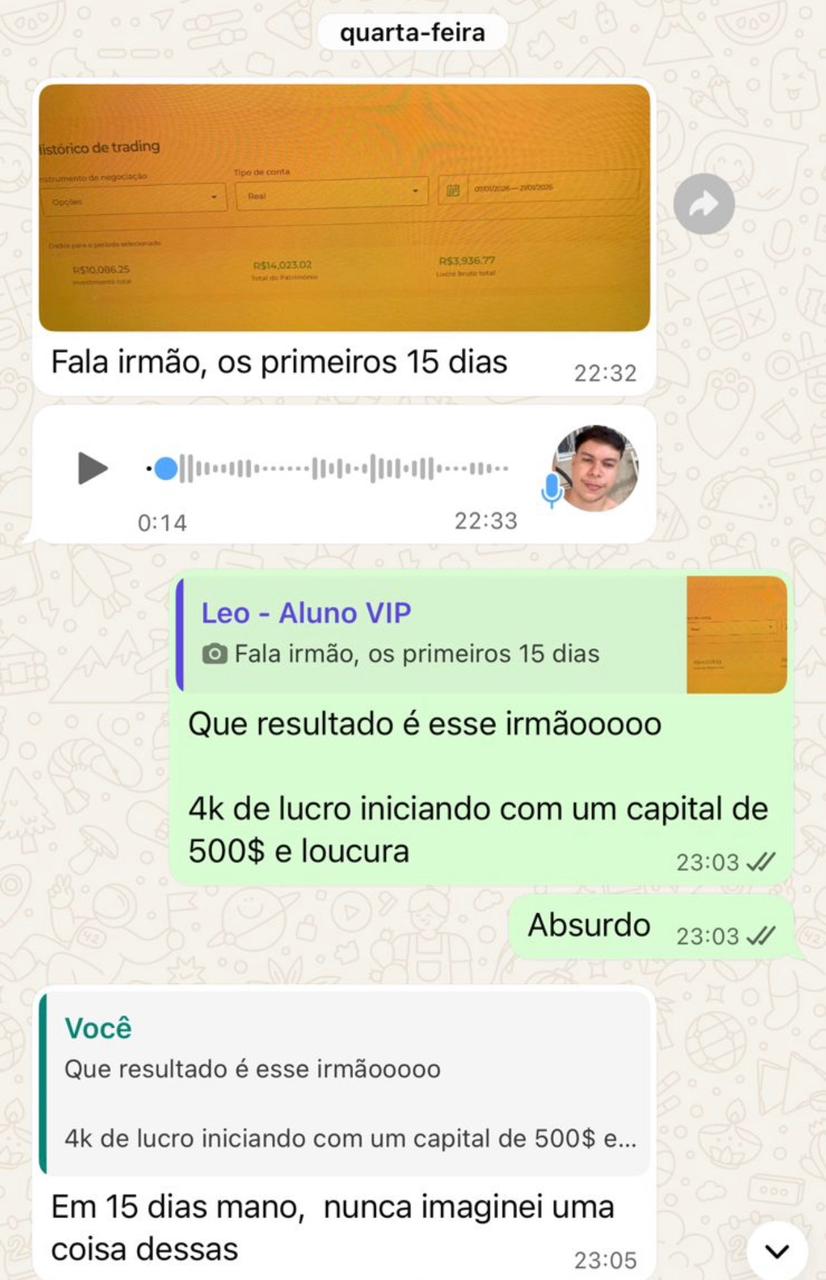Jump to the latest messages with the down chevron

point(777,1251)
